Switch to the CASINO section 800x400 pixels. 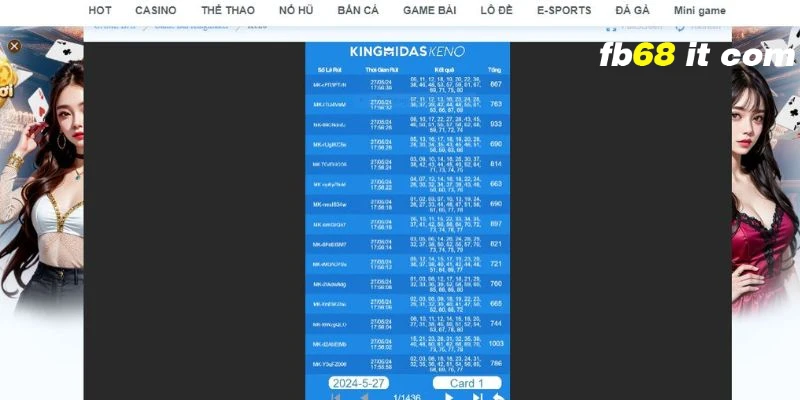[x=156, y=10]
